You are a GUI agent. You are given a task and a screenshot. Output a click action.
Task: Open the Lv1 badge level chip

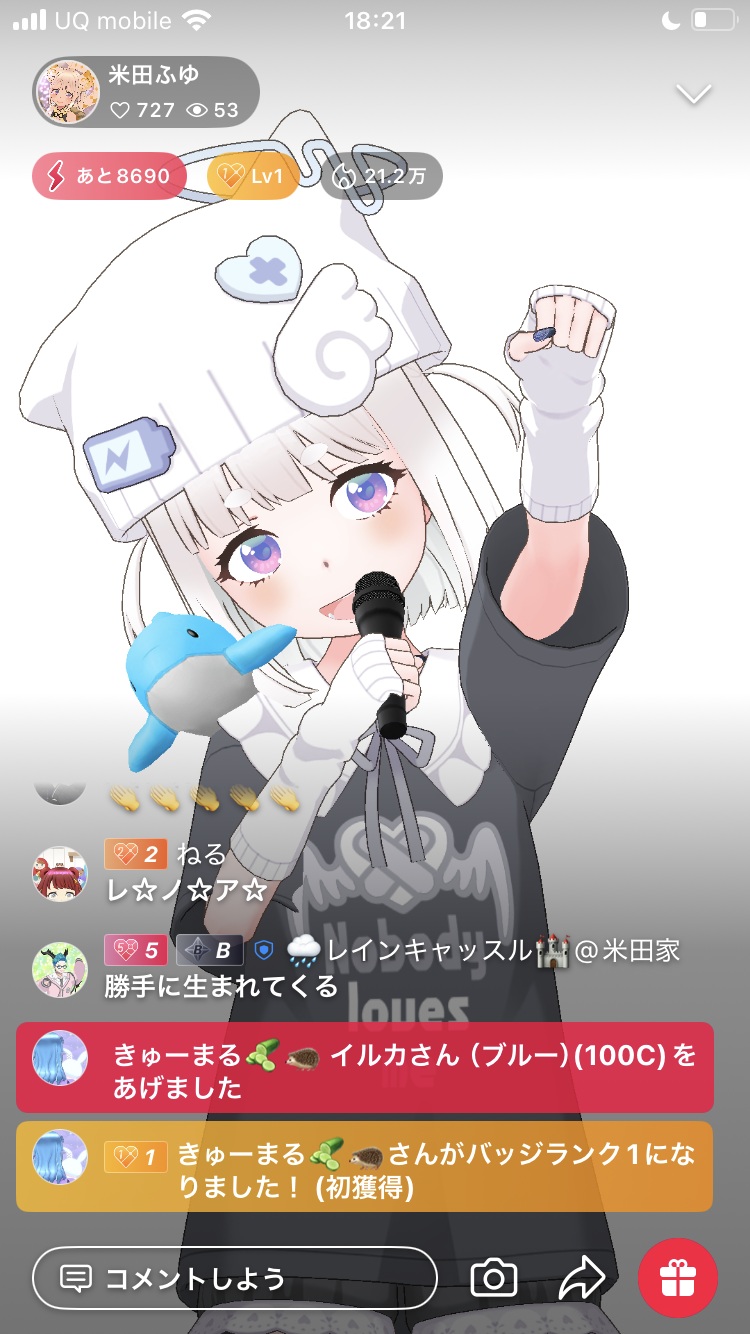click(252, 177)
